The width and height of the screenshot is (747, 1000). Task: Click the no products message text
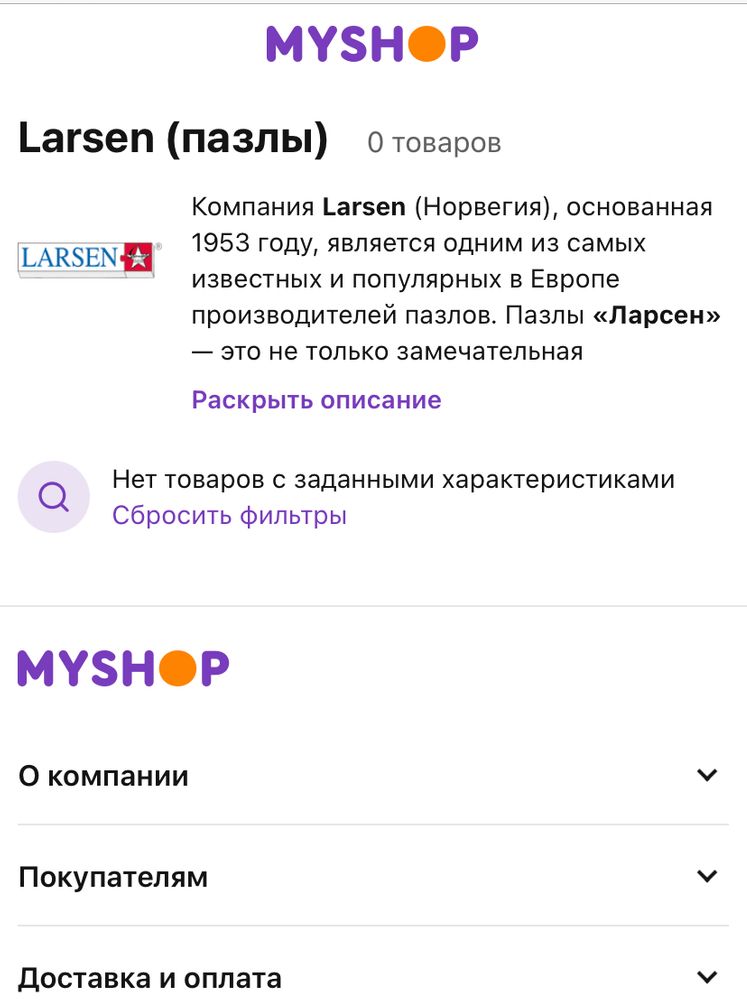(394, 479)
